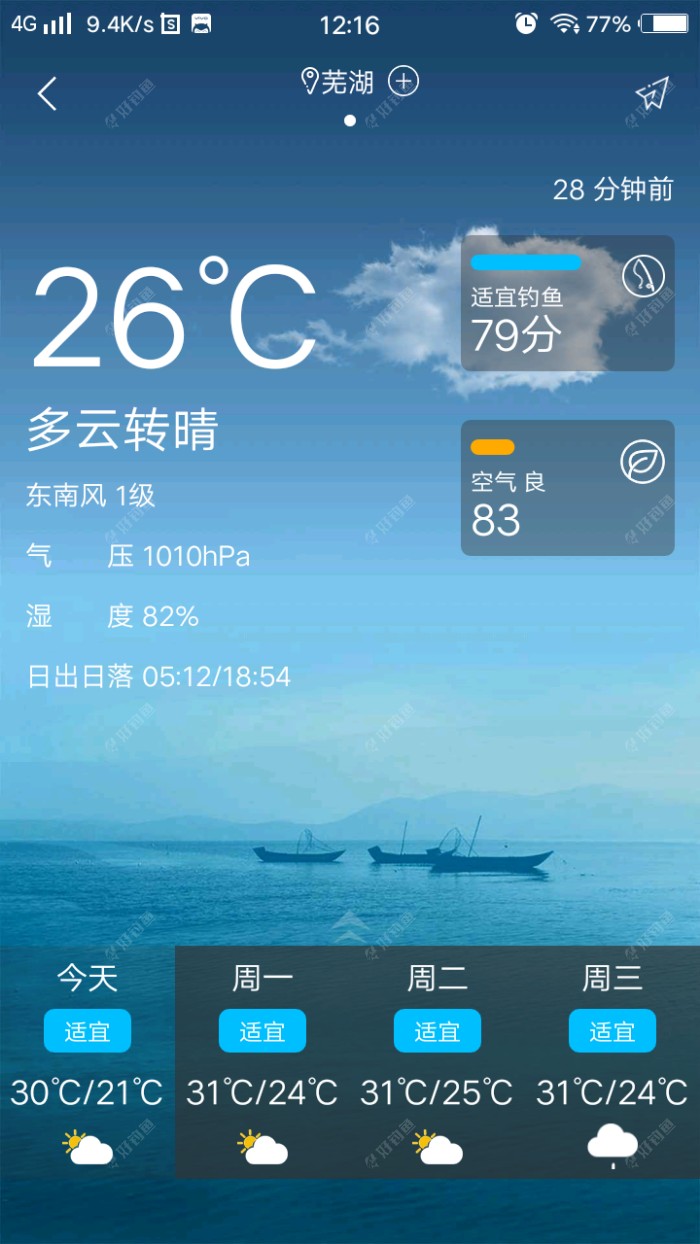The width and height of the screenshot is (700, 1244).
Task: Select the 周一 forecast
Action: tap(262, 1061)
